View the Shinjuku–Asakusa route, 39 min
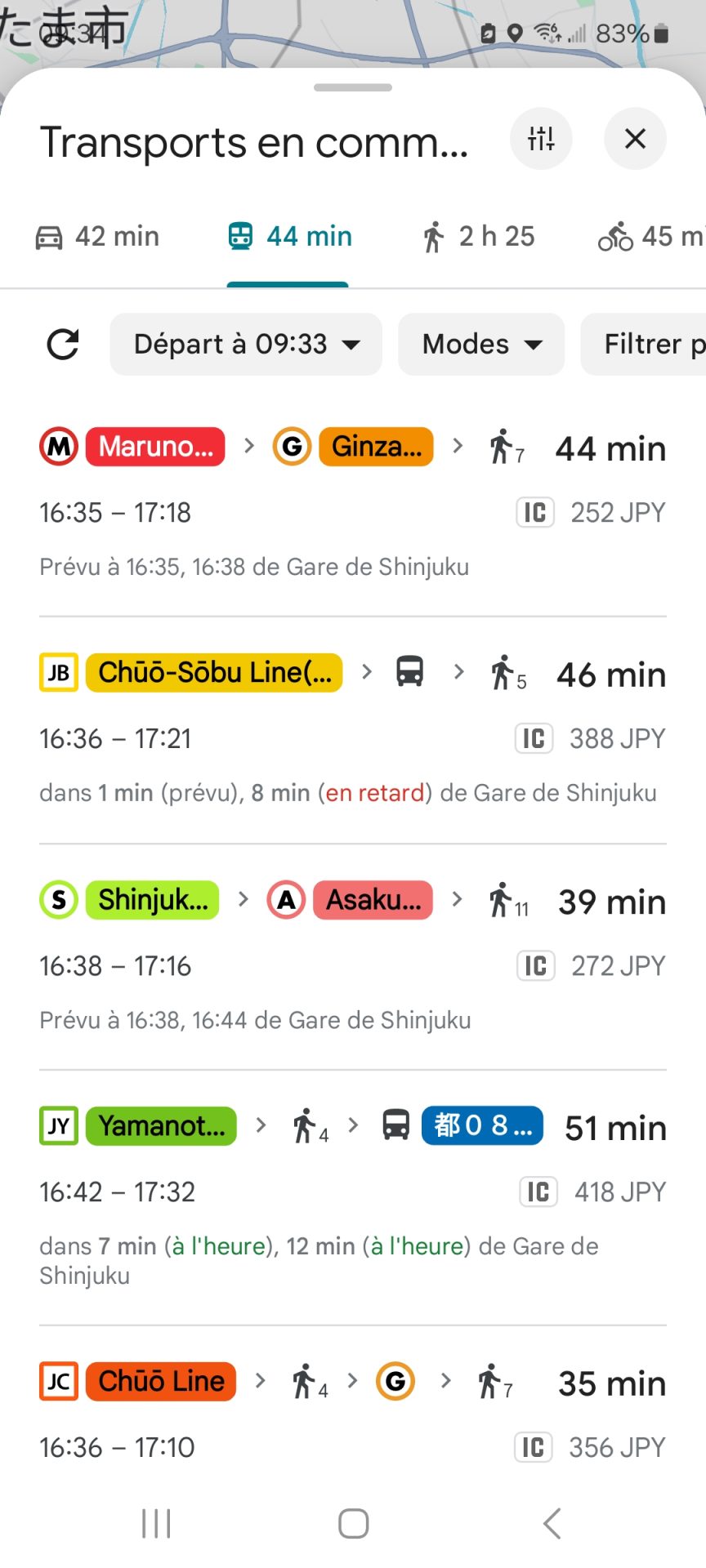The image size is (706, 1568). tap(353, 957)
